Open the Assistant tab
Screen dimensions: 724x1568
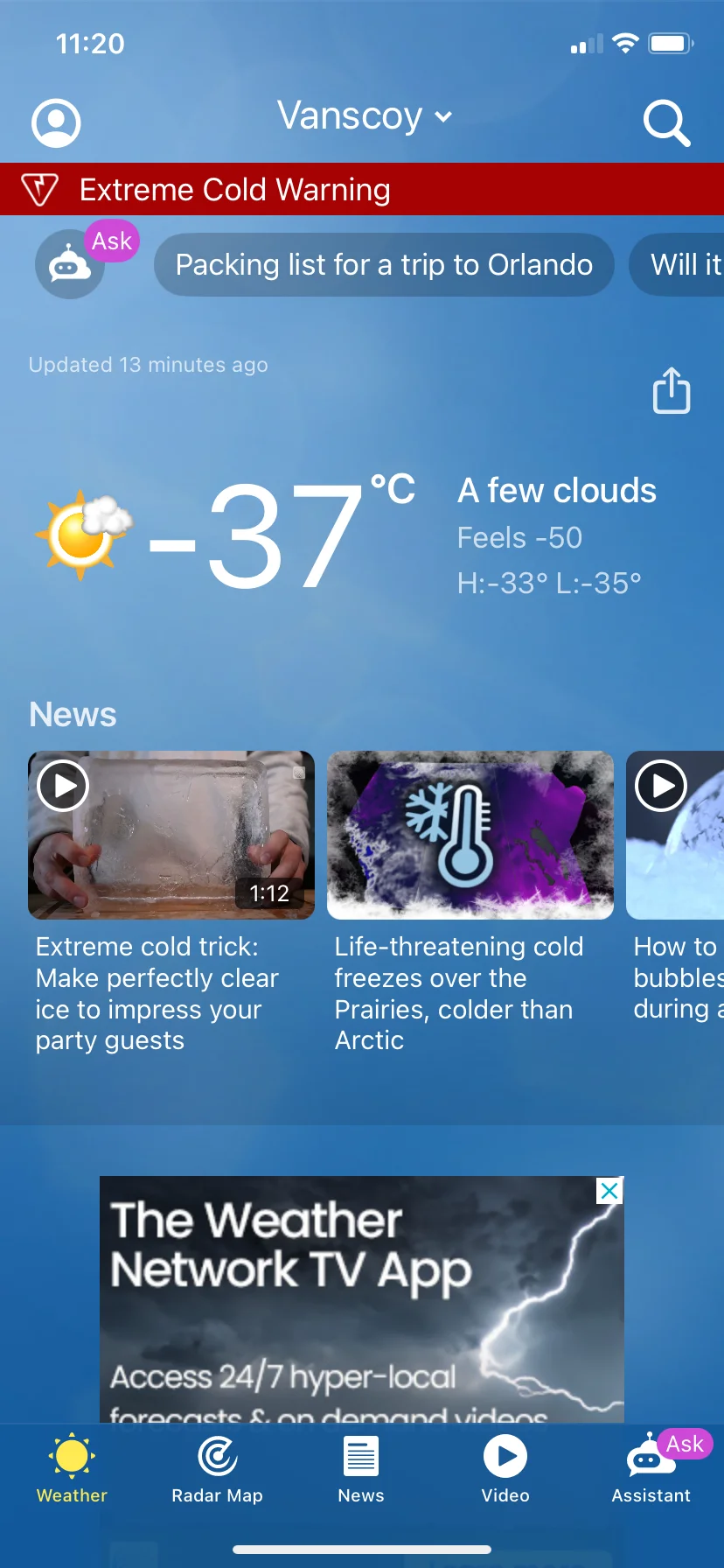point(651,1470)
